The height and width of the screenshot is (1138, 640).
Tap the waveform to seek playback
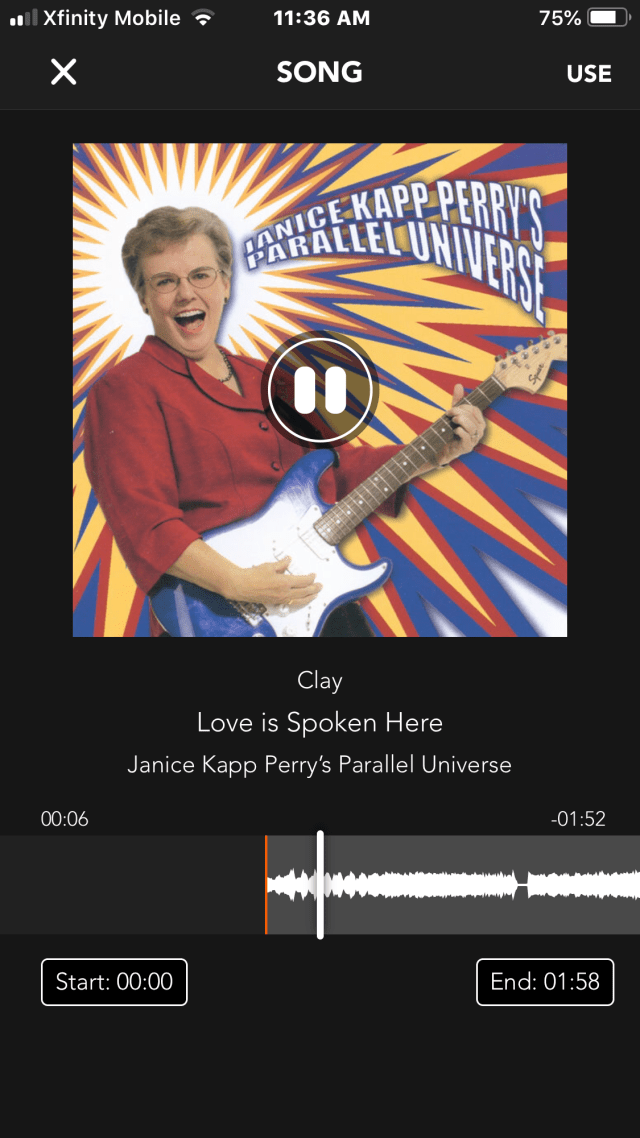pos(450,885)
